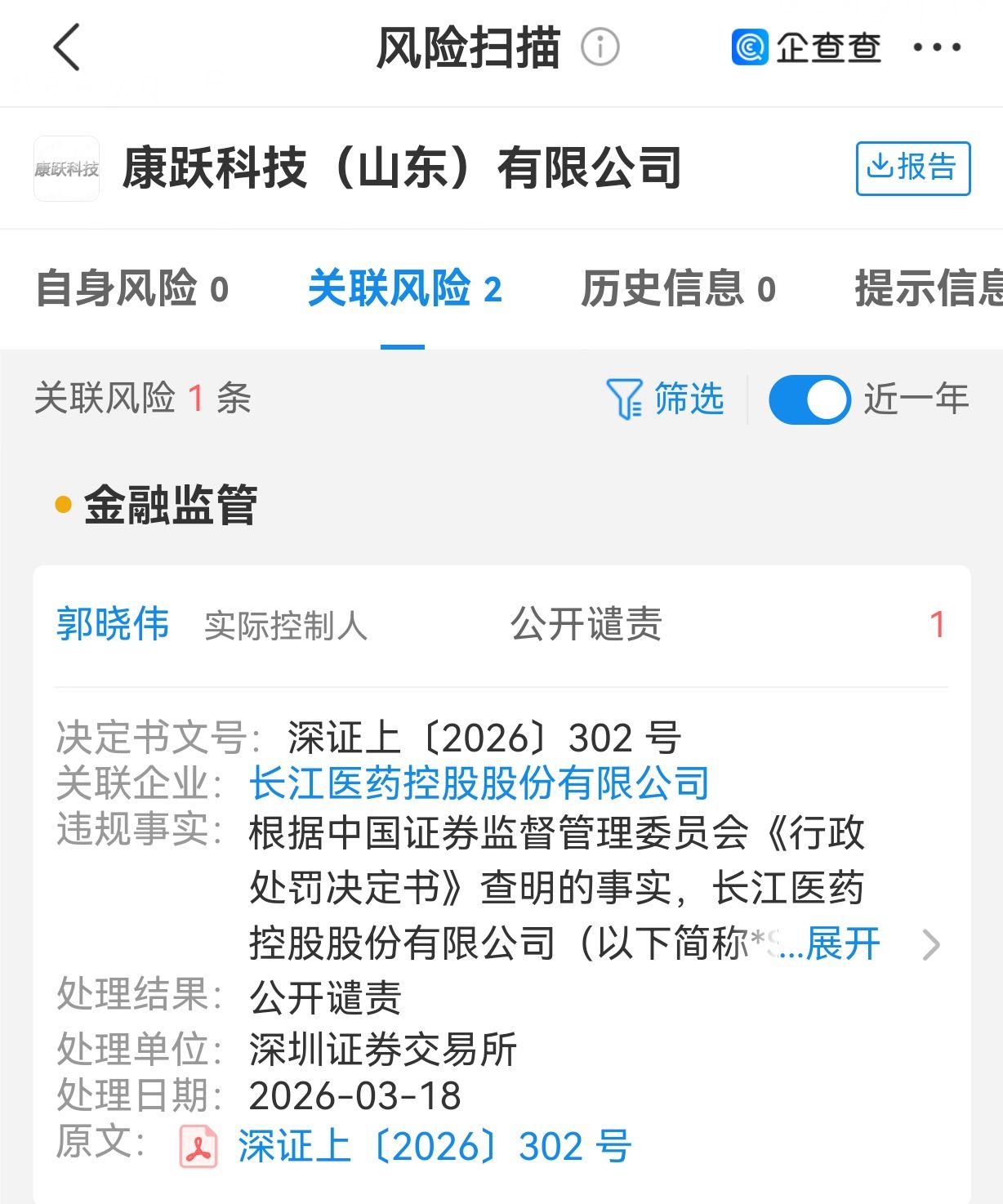Open 郭晓伟's profile link
This screenshot has width=1003, height=1204.
[x=113, y=625]
